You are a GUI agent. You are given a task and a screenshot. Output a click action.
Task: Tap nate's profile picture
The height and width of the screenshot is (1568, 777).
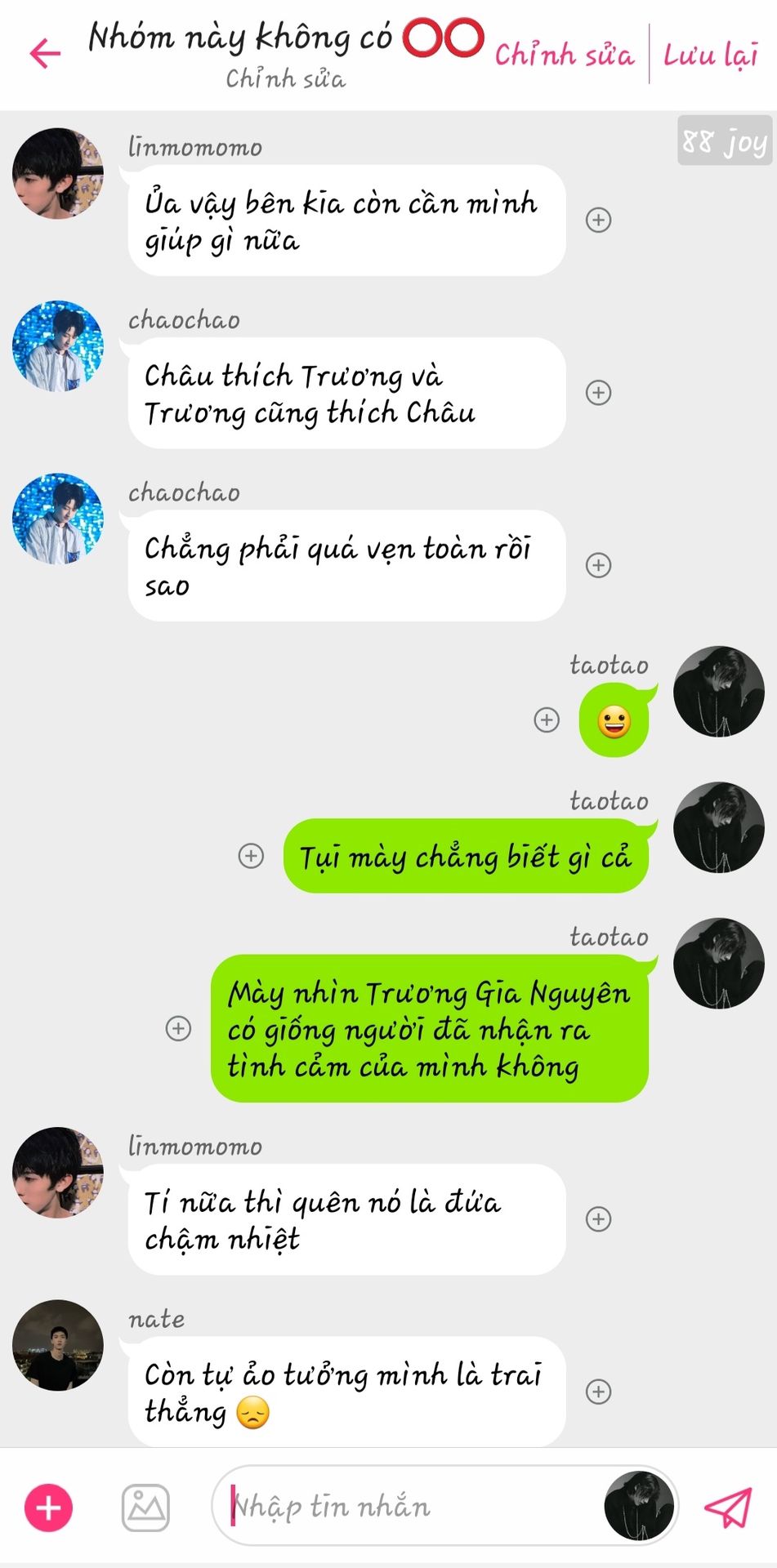(x=58, y=1345)
